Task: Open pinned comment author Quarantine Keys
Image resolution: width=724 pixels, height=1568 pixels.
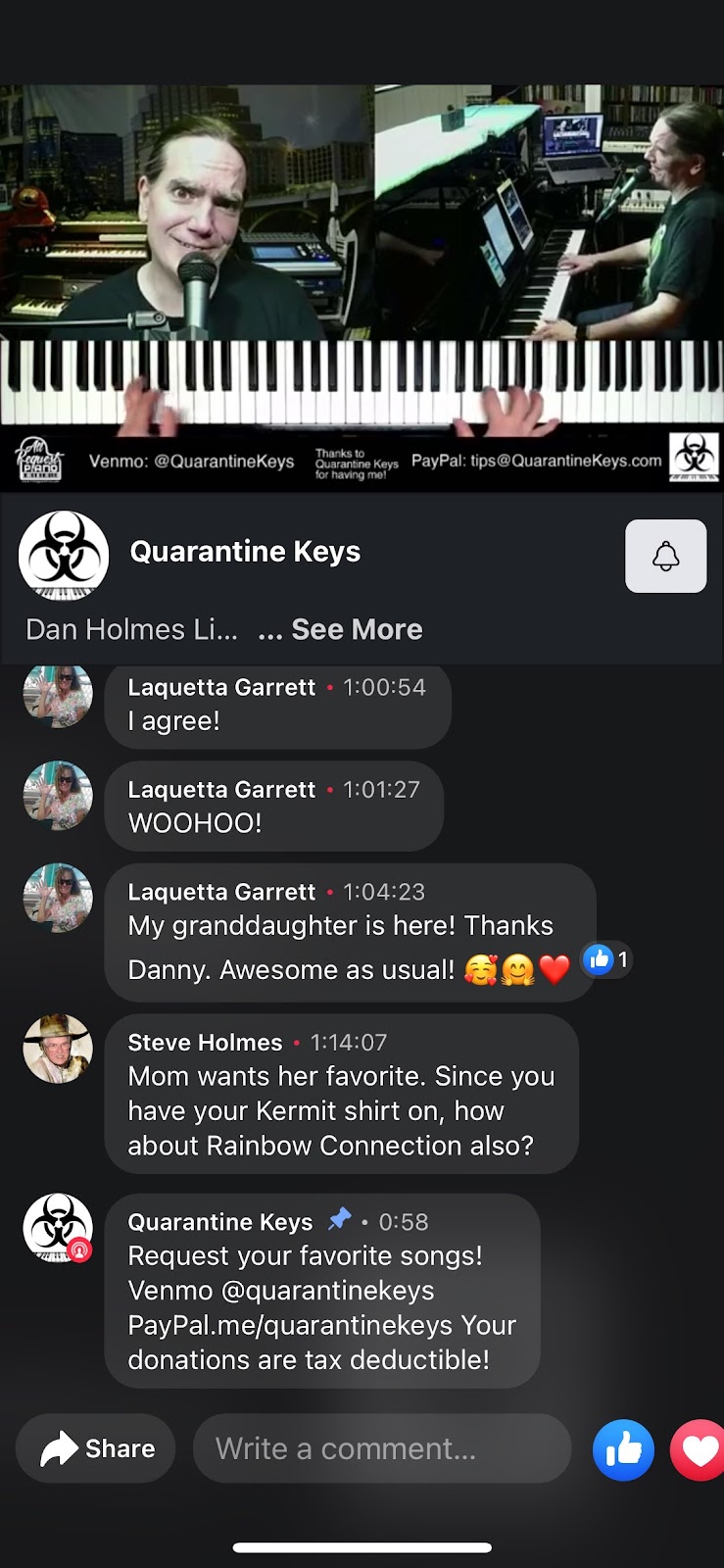Action: (219, 1222)
